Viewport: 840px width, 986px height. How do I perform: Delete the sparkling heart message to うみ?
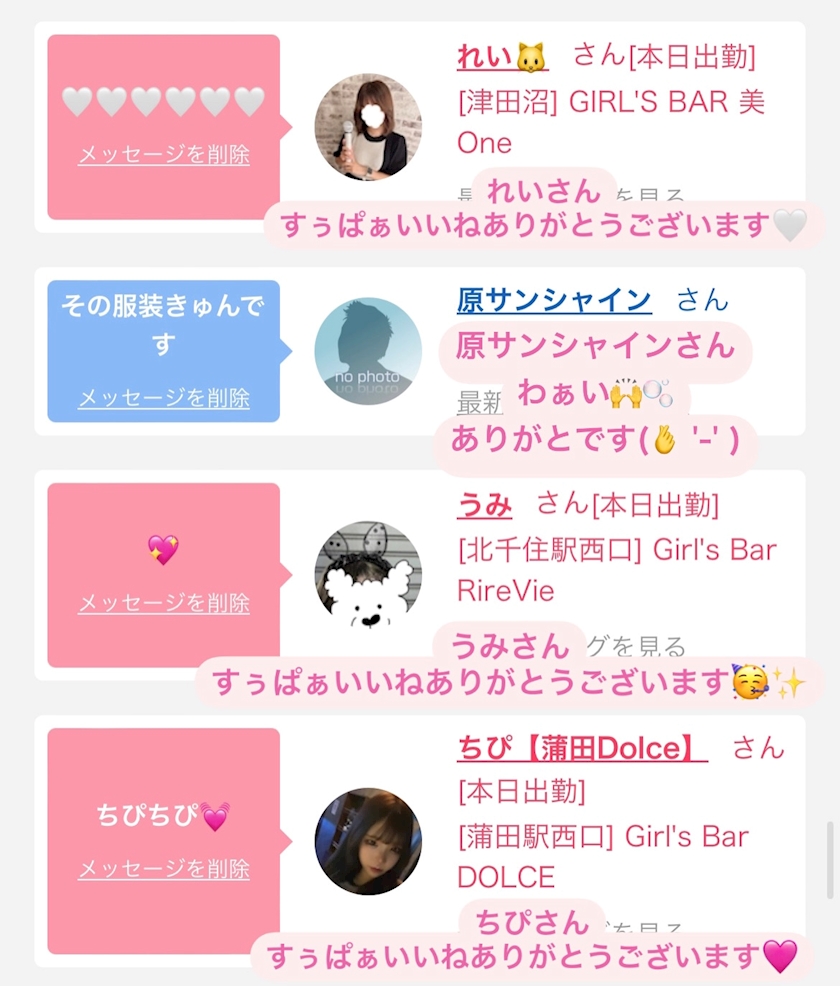[x=164, y=603]
